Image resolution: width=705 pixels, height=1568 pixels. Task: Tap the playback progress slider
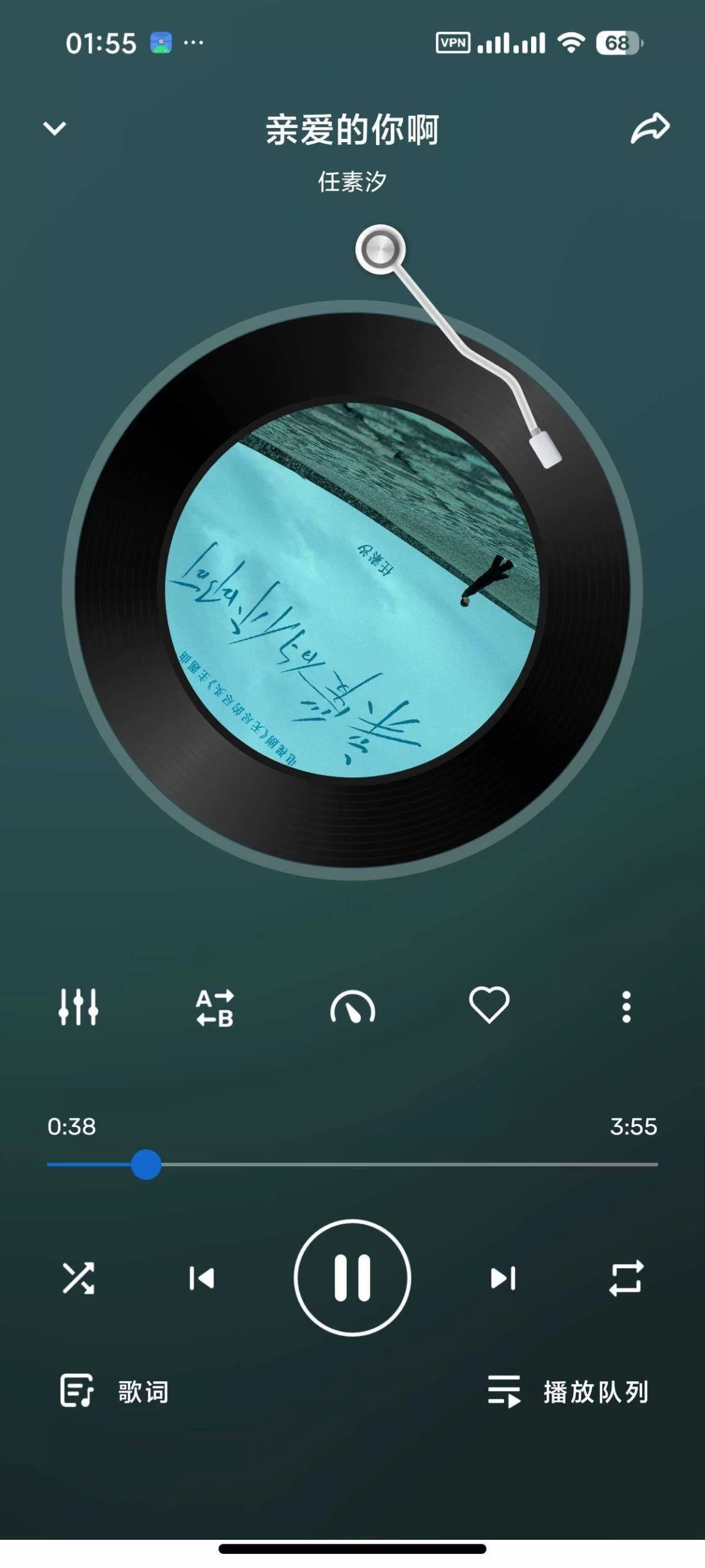(352, 1164)
